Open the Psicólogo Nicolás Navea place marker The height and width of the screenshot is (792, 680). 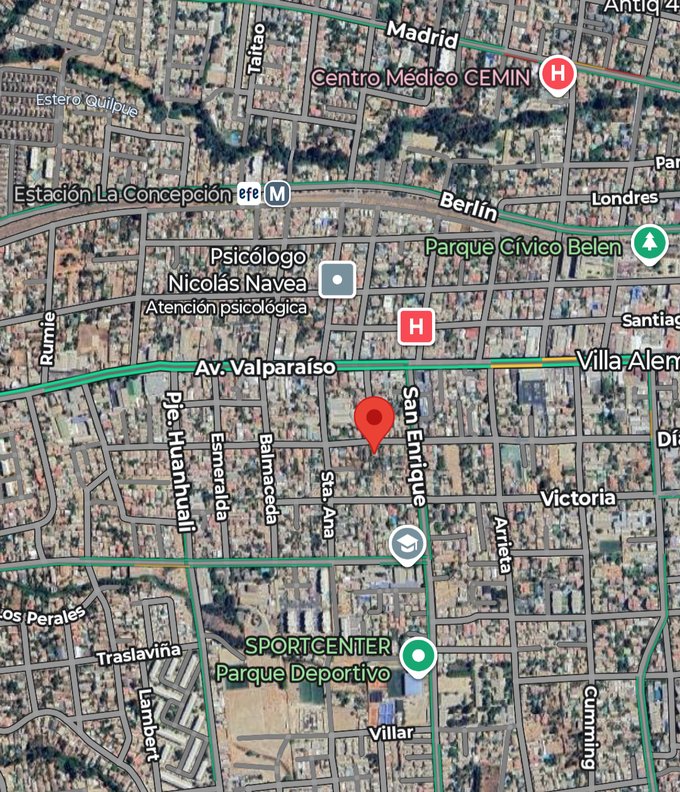[x=337, y=279]
